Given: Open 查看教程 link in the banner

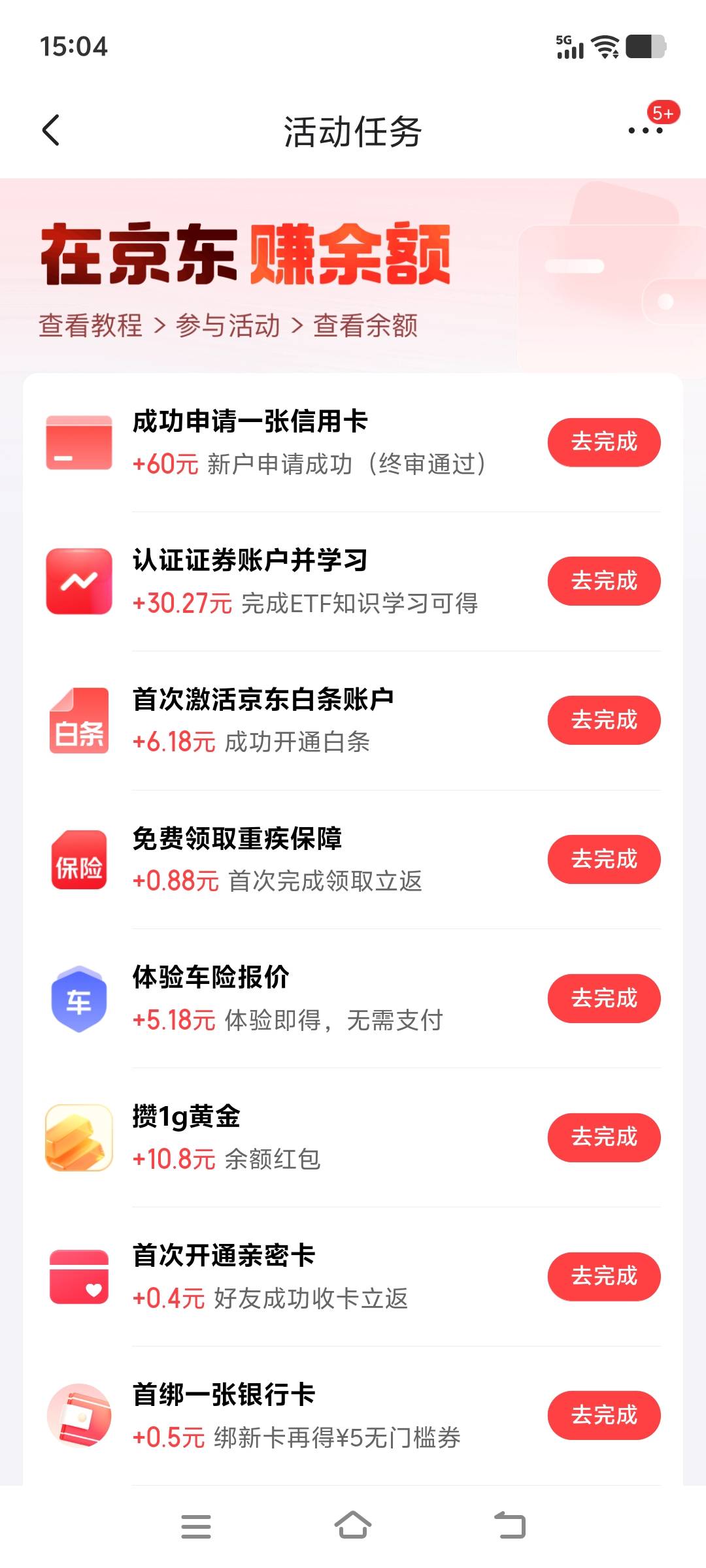Looking at the screenshot, I should click(x=91, y=325).
